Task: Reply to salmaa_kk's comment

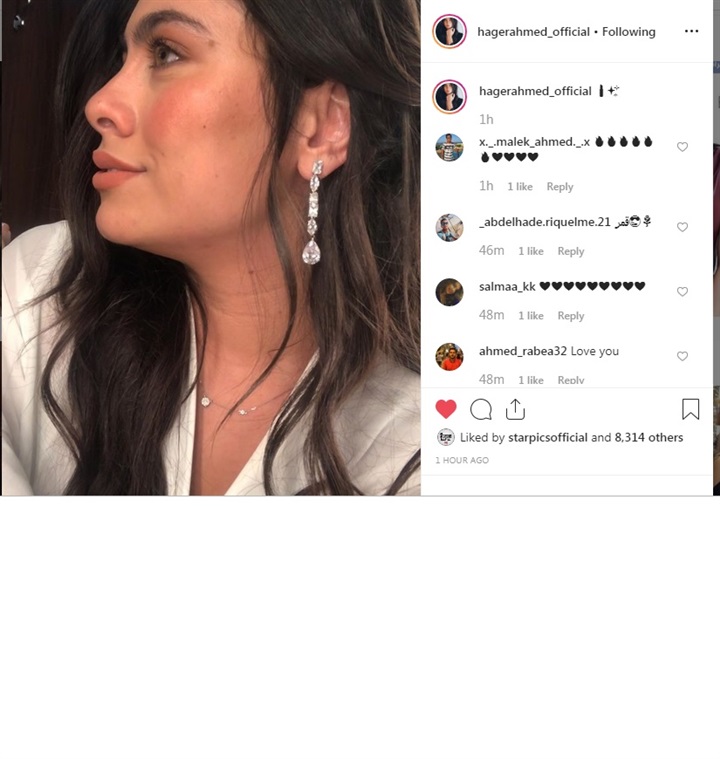Action: [571, 316]
